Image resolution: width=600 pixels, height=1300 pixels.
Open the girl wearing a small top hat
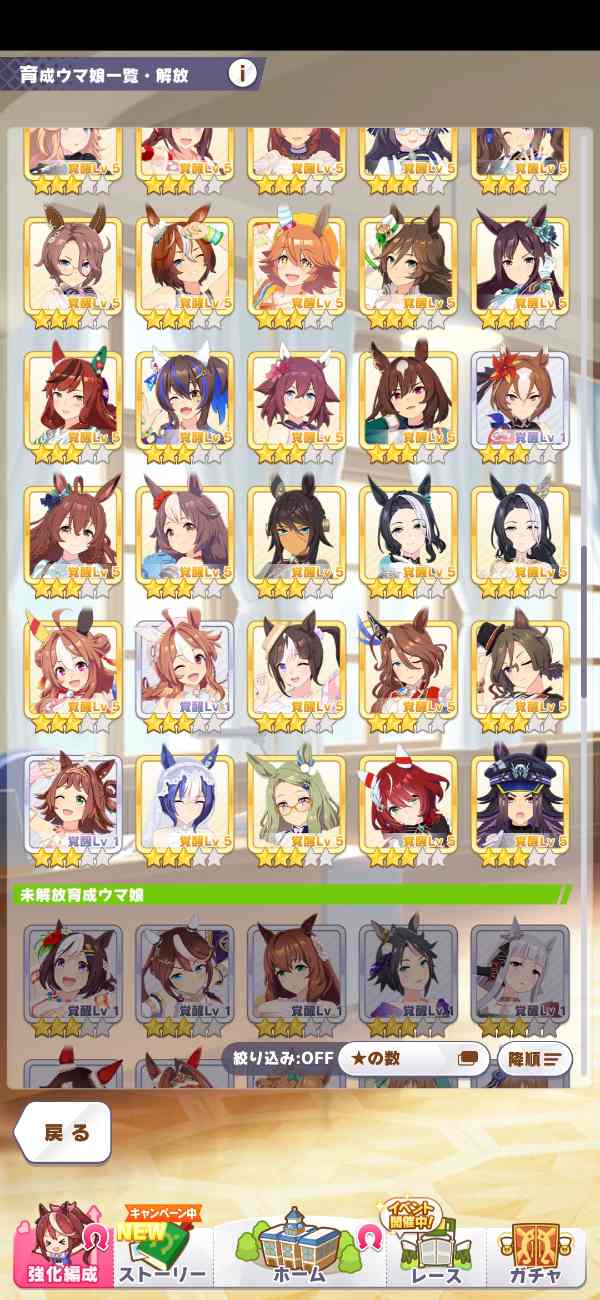click(520, 668)
